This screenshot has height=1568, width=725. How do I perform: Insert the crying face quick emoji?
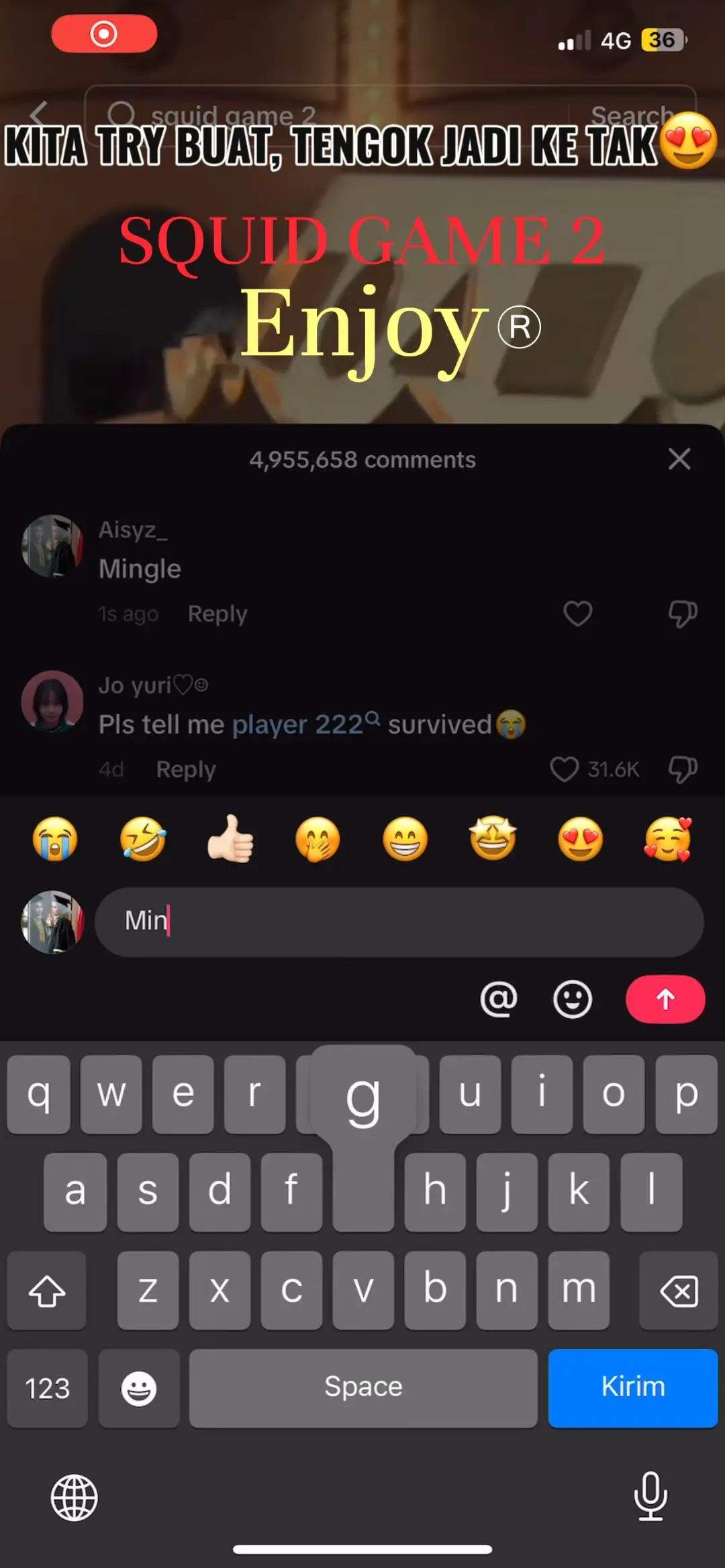click(55, 839)
